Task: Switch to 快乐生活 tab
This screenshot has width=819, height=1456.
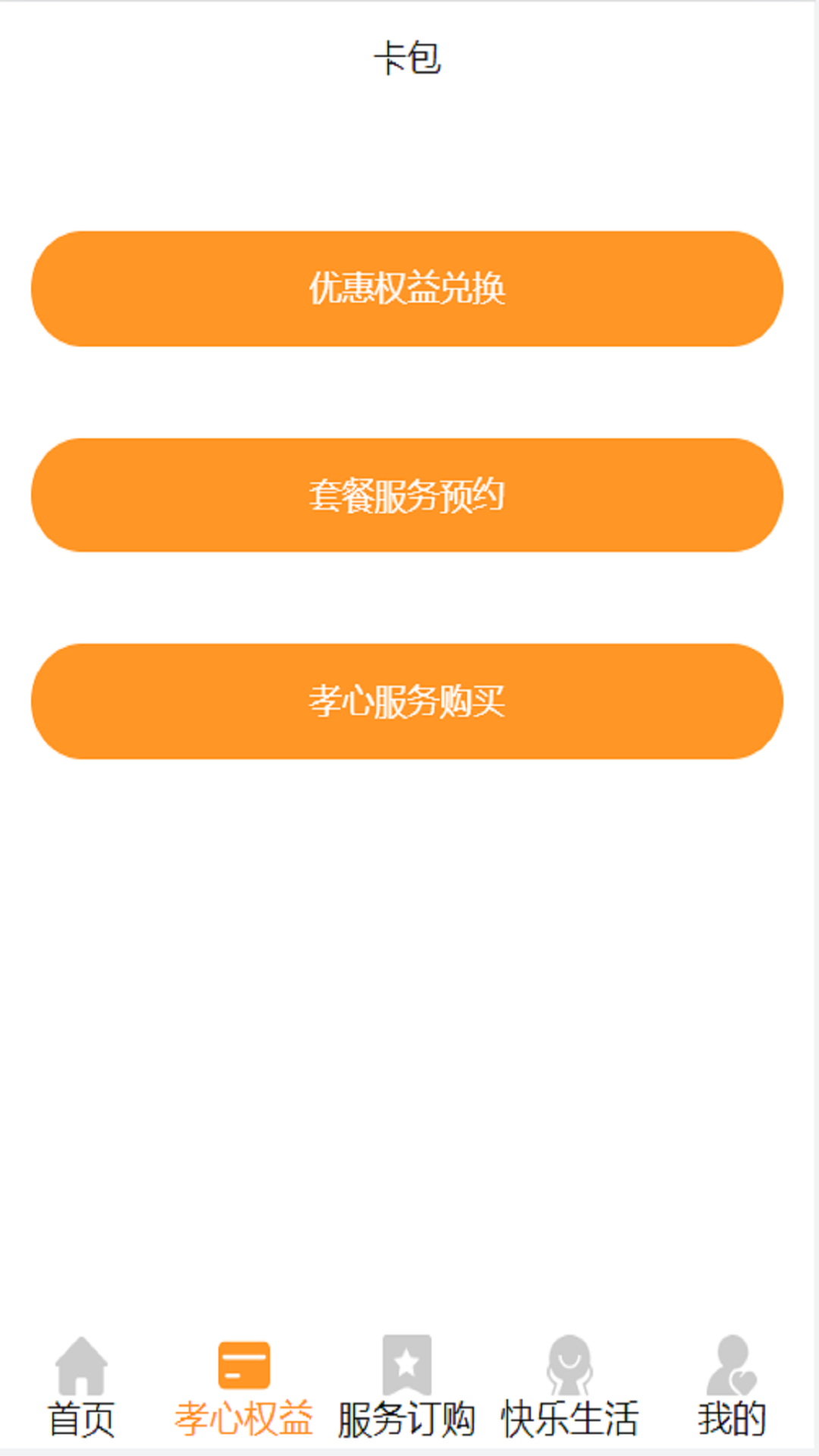Action: tap(570, 1388)
